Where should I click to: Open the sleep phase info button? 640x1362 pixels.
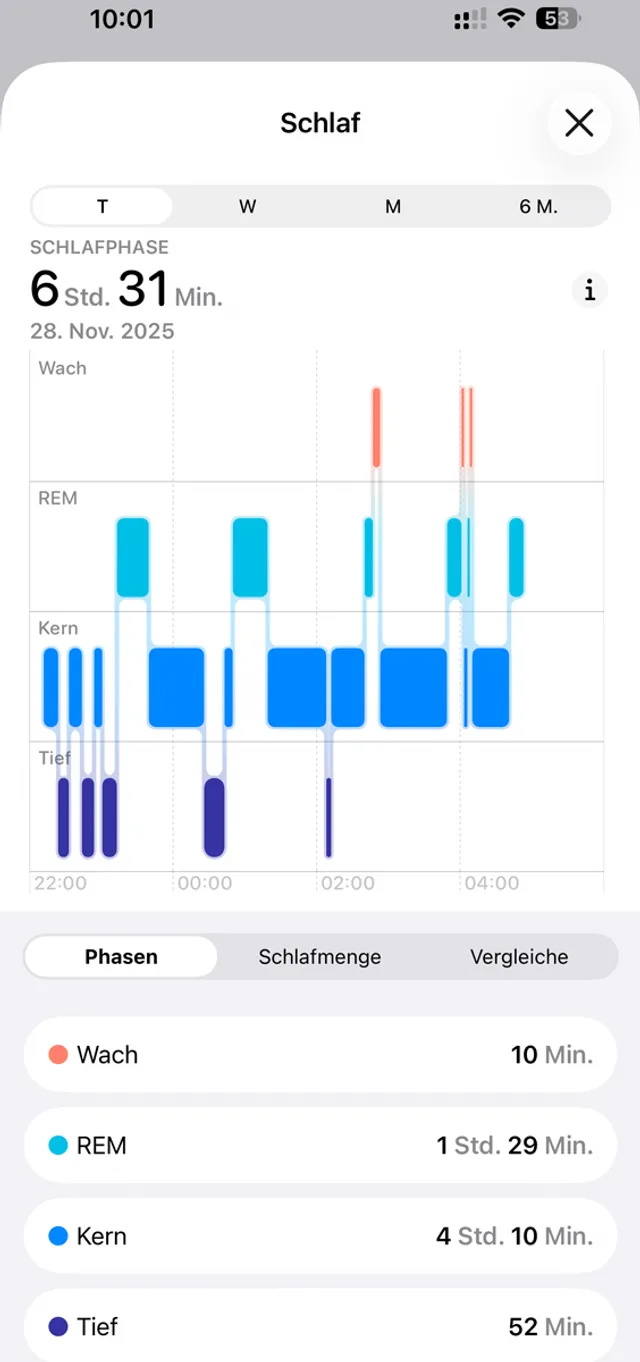tap(589, 290)
